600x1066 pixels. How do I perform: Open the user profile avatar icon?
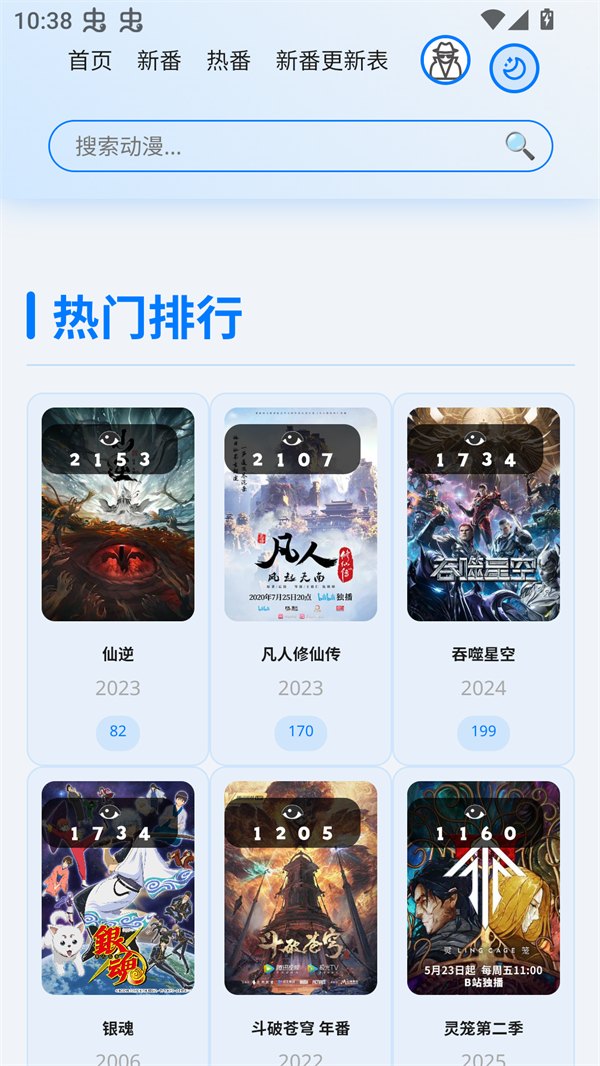445,60
